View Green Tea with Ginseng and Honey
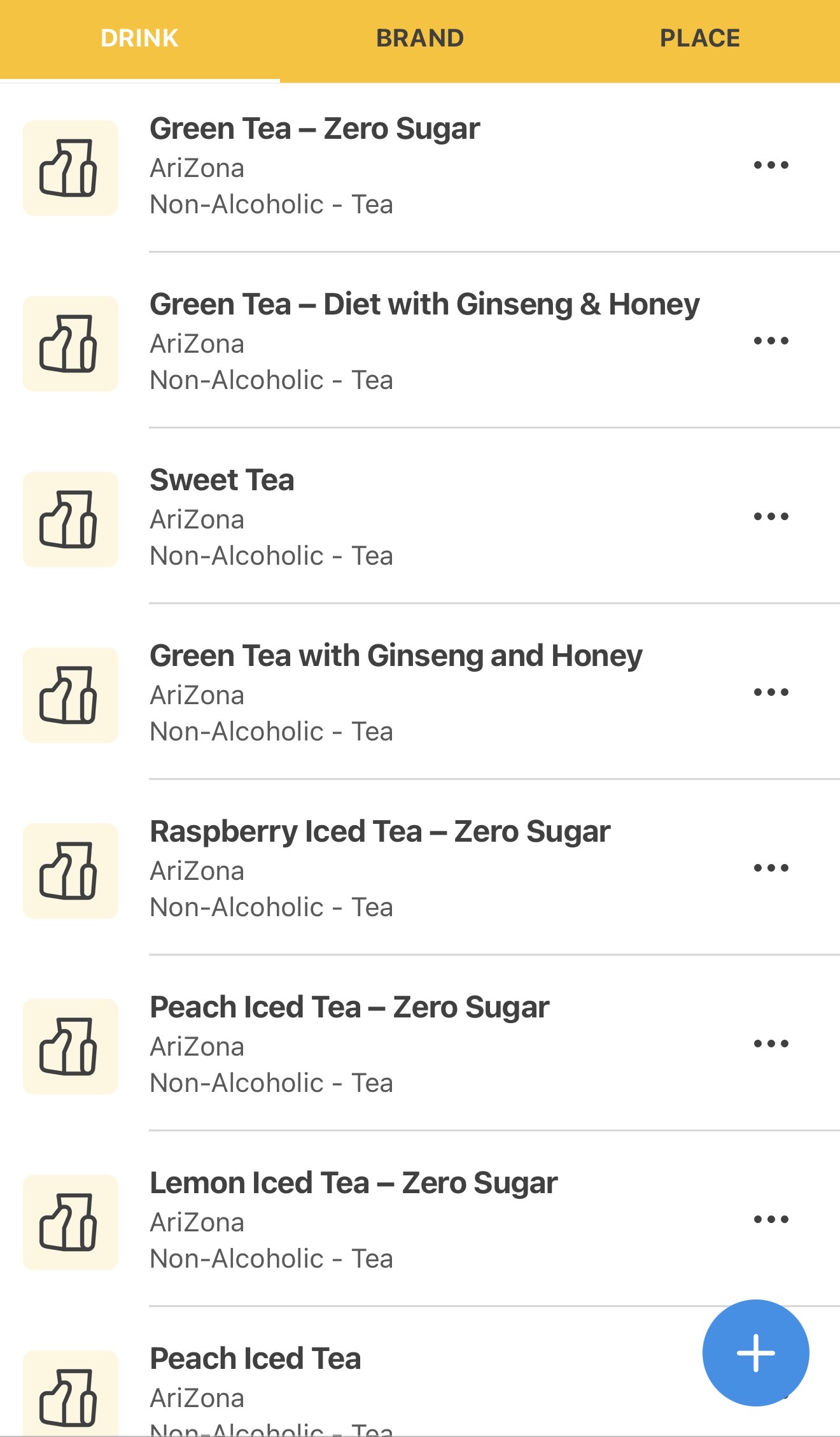Viewport: 840px width, 1437px height. click(x=396, y=656)
